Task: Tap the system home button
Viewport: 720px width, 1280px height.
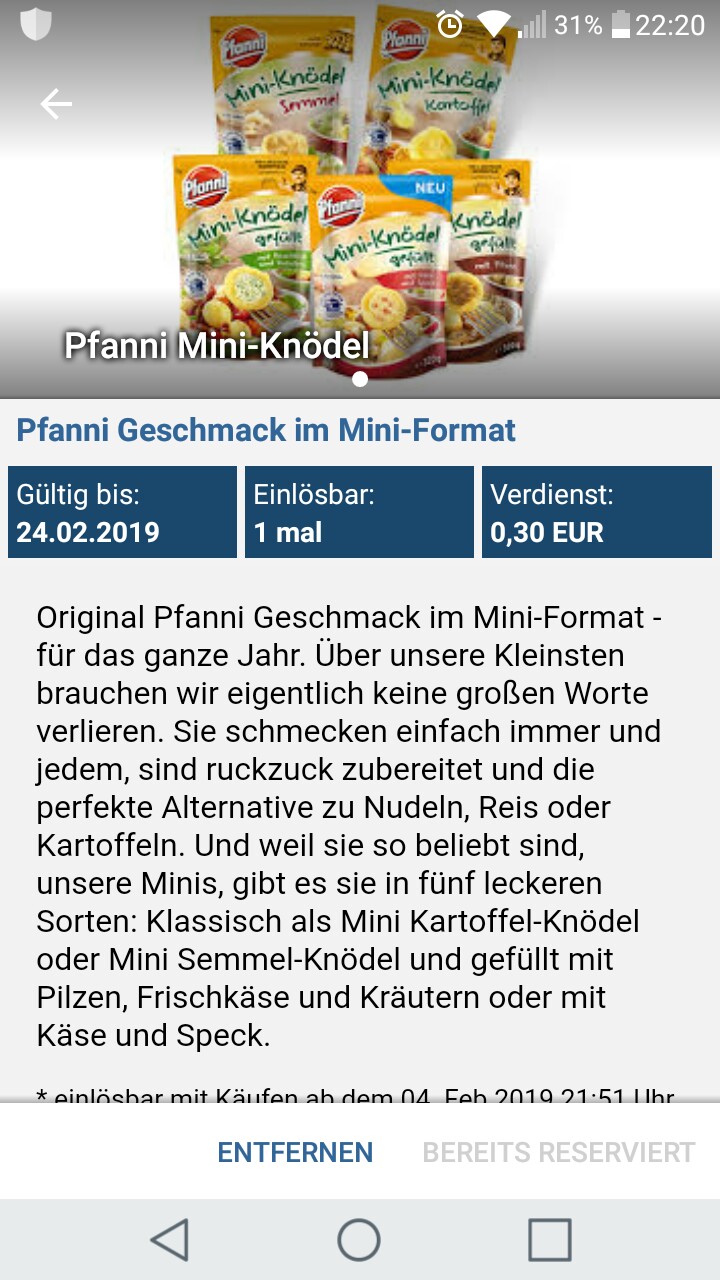Action: [359, 1240]
